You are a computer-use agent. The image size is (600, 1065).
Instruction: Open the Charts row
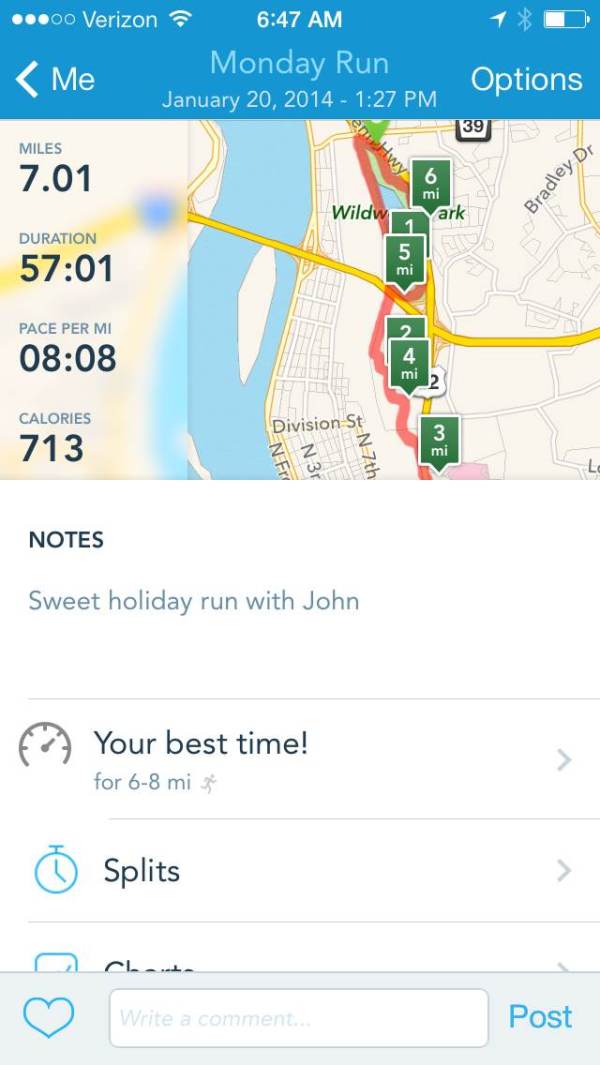click(x=300, y=962)
